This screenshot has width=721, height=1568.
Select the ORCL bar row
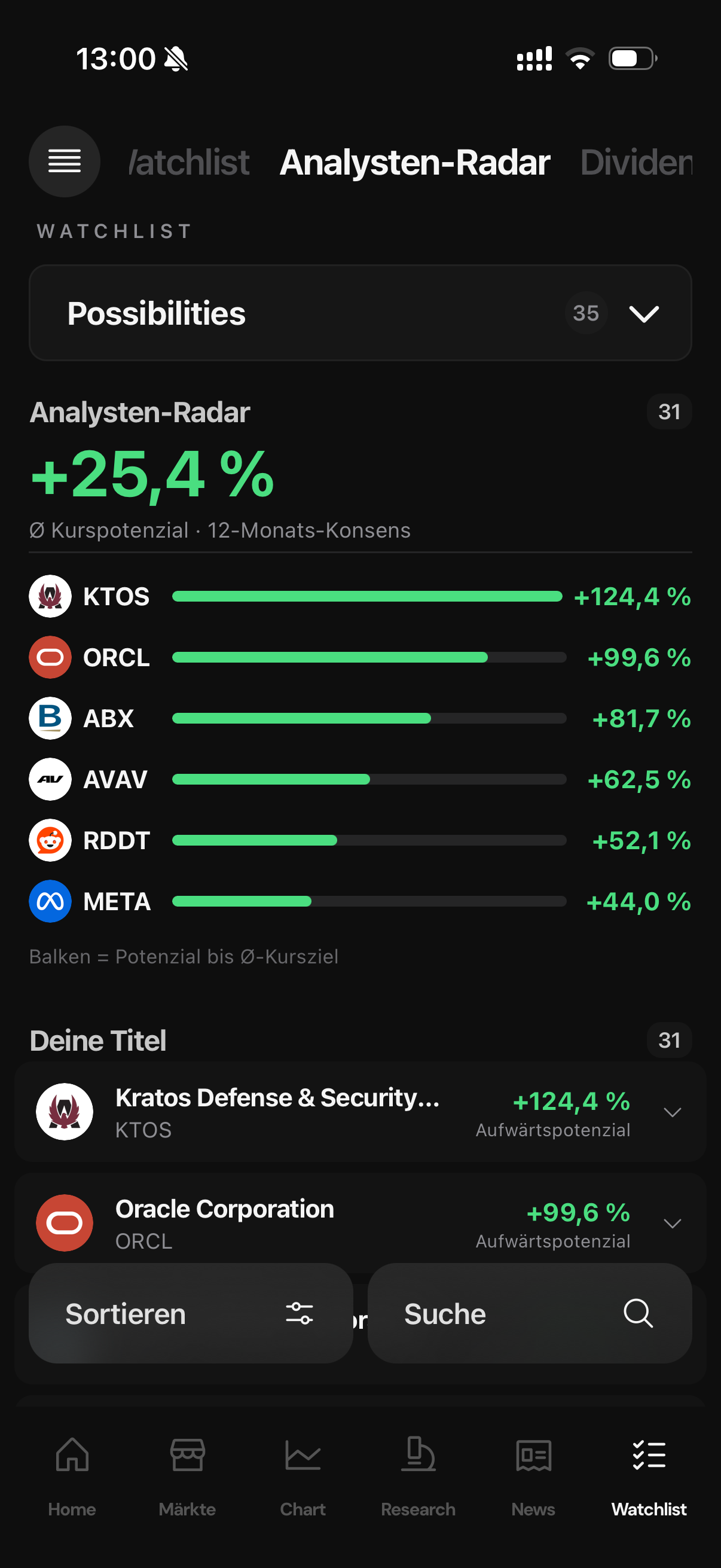coord(360,657)
